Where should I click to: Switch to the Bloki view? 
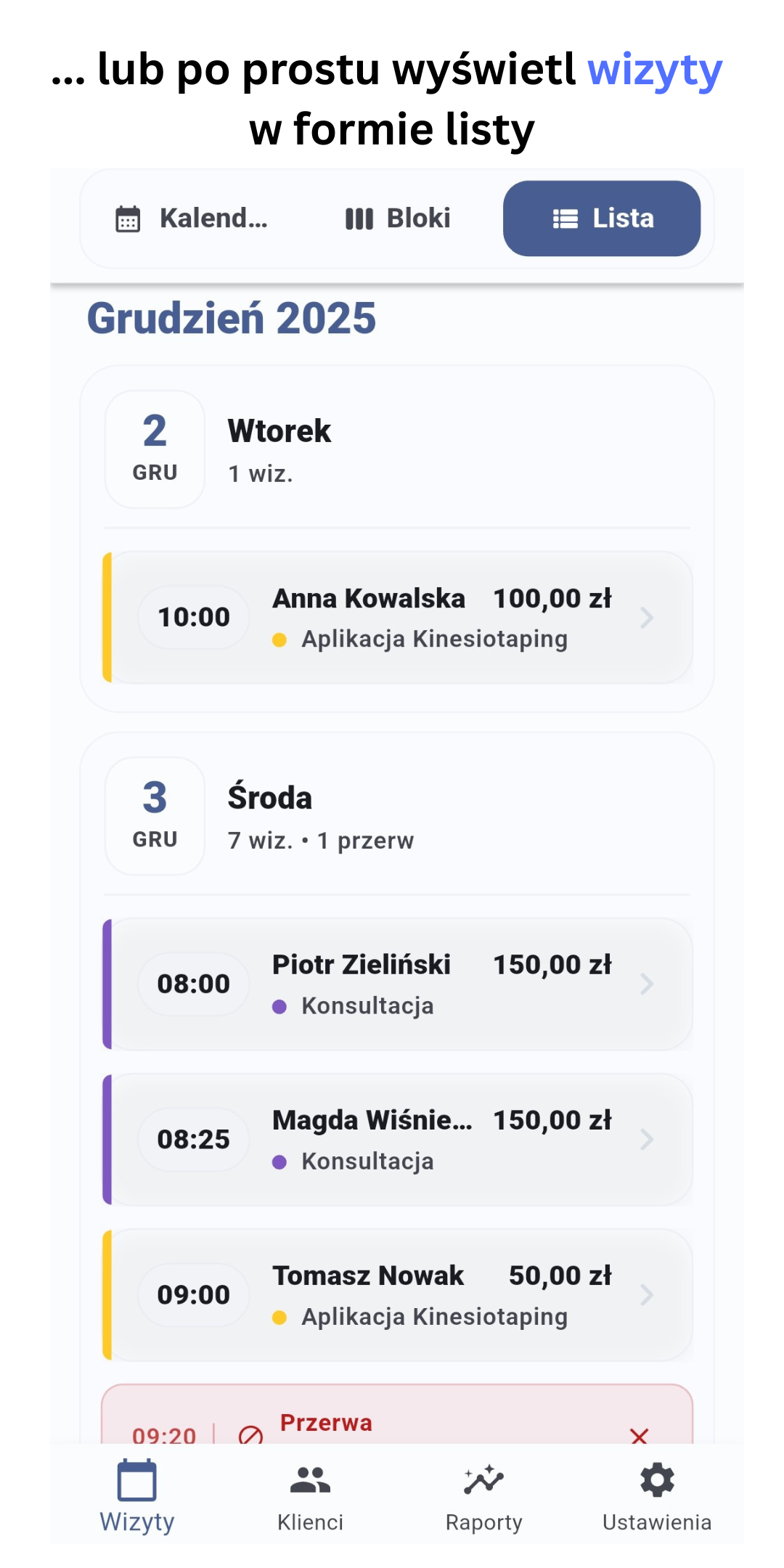396,218
